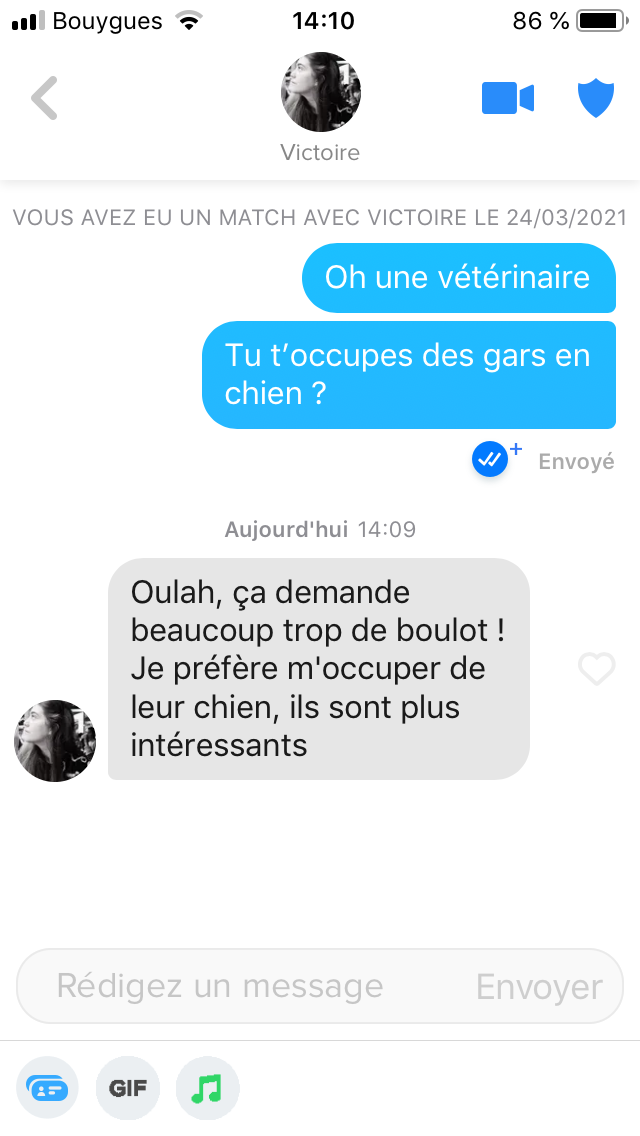Open the contact card sharing icon
640x1136 pixels.
point(47,1088)
